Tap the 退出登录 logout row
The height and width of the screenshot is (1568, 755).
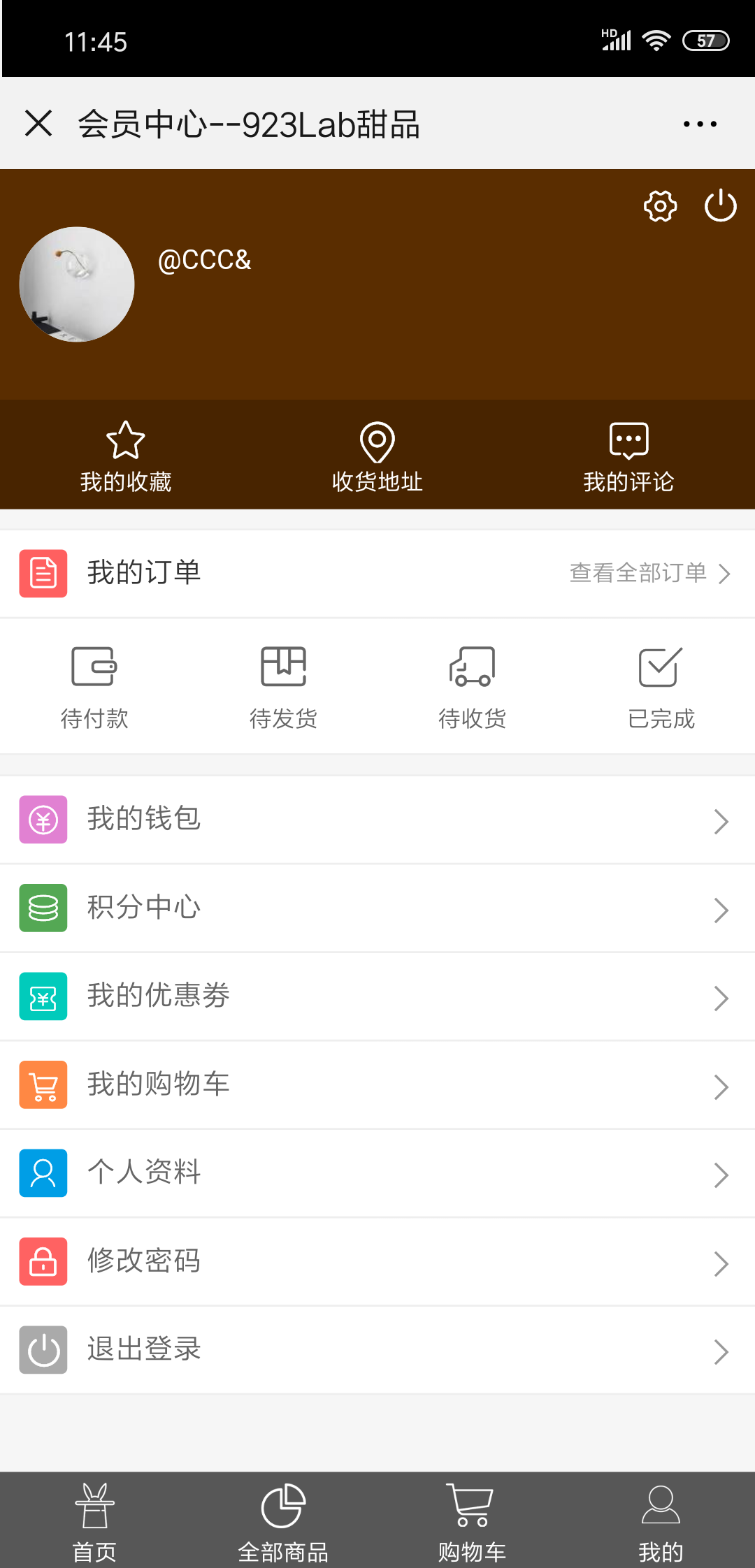tap(377, 1350)
